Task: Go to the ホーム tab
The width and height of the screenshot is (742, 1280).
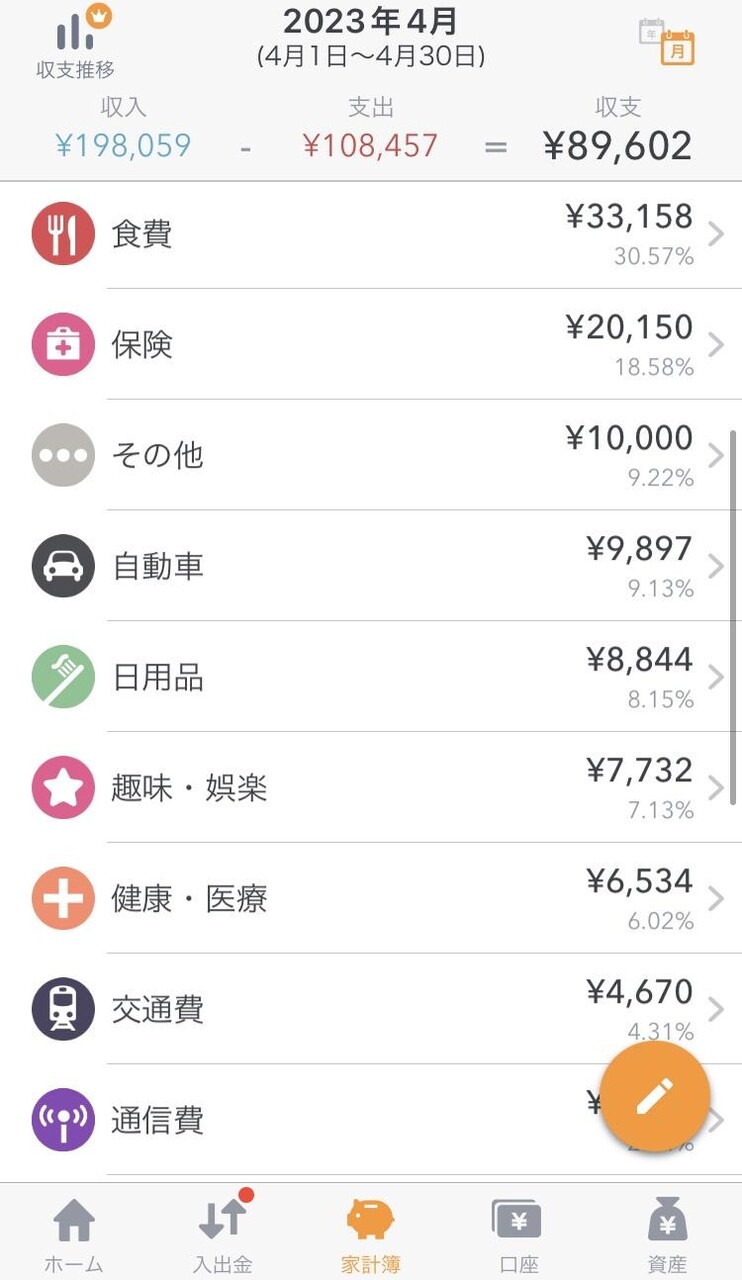Action: point(74,1235)
